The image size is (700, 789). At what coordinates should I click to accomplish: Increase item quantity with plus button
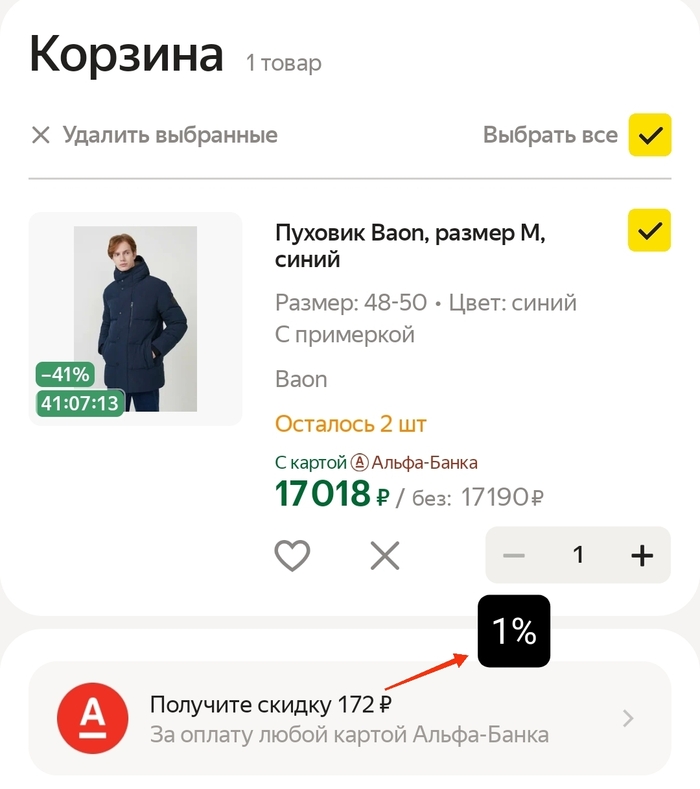(x=642, y=555)
